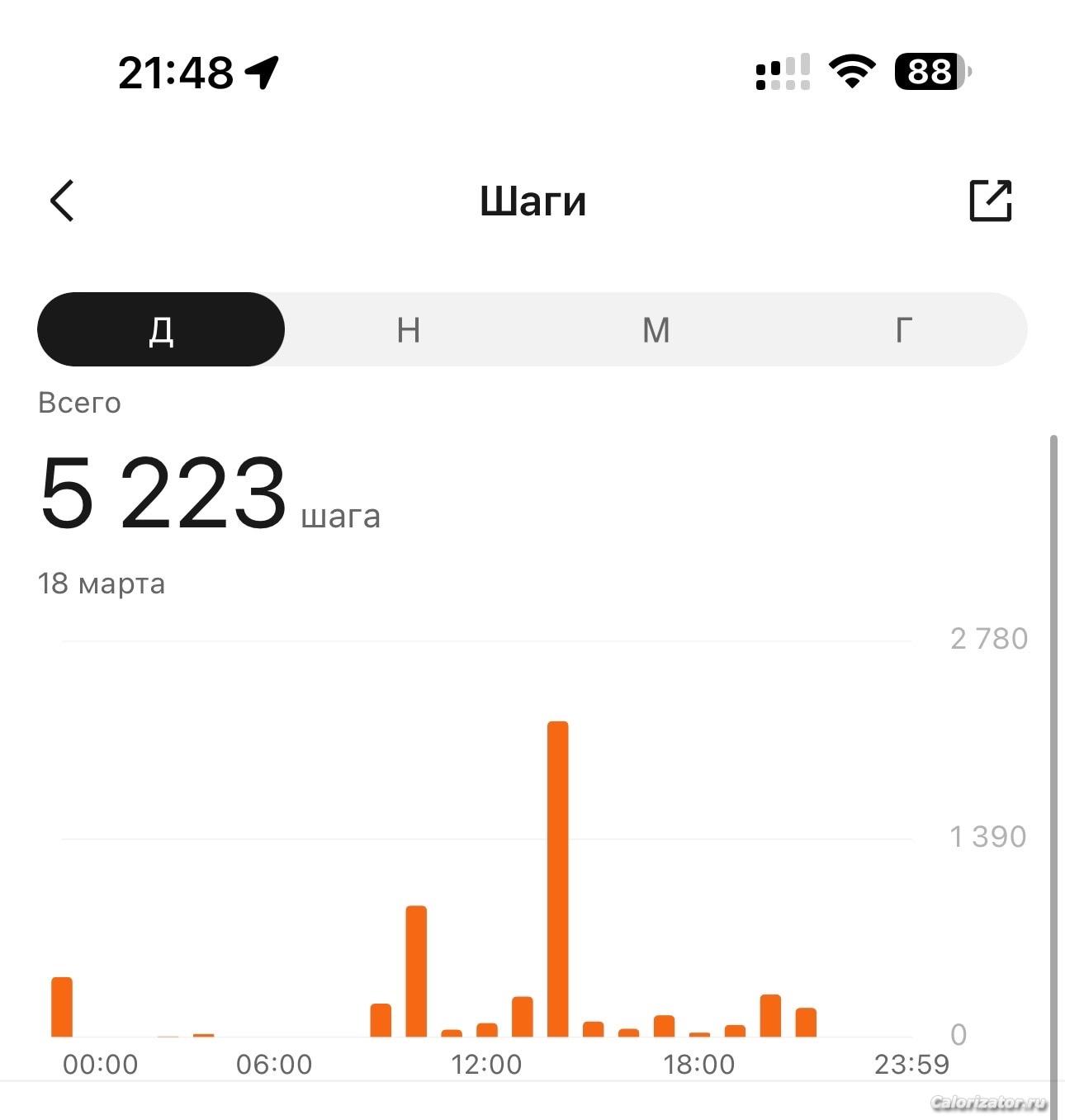
Task: Share the steps report
Action: click(x=990, y=201)
